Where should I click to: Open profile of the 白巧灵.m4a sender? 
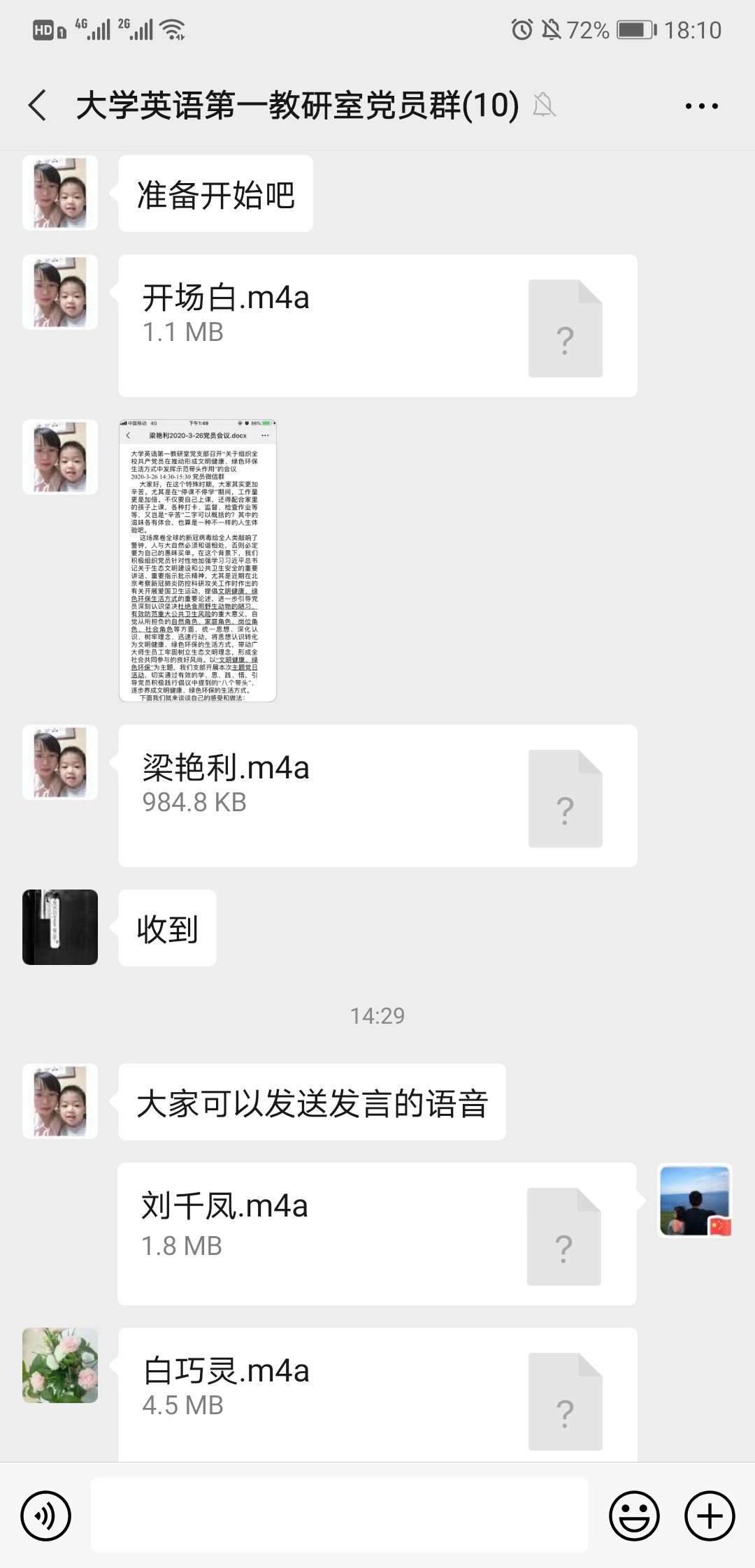(x=60, y=1365)
